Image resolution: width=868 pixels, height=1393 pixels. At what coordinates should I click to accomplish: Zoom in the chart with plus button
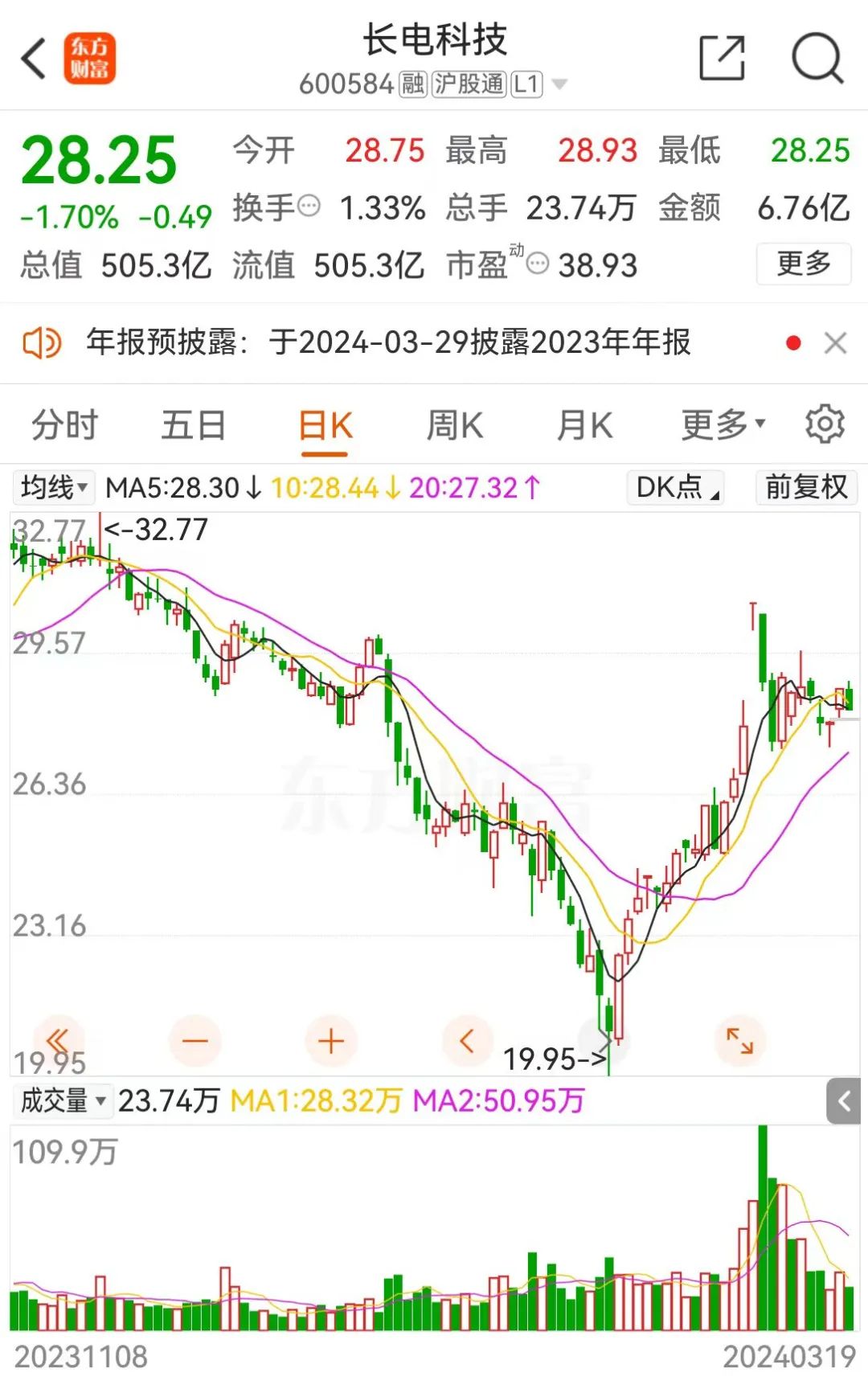330,1041
